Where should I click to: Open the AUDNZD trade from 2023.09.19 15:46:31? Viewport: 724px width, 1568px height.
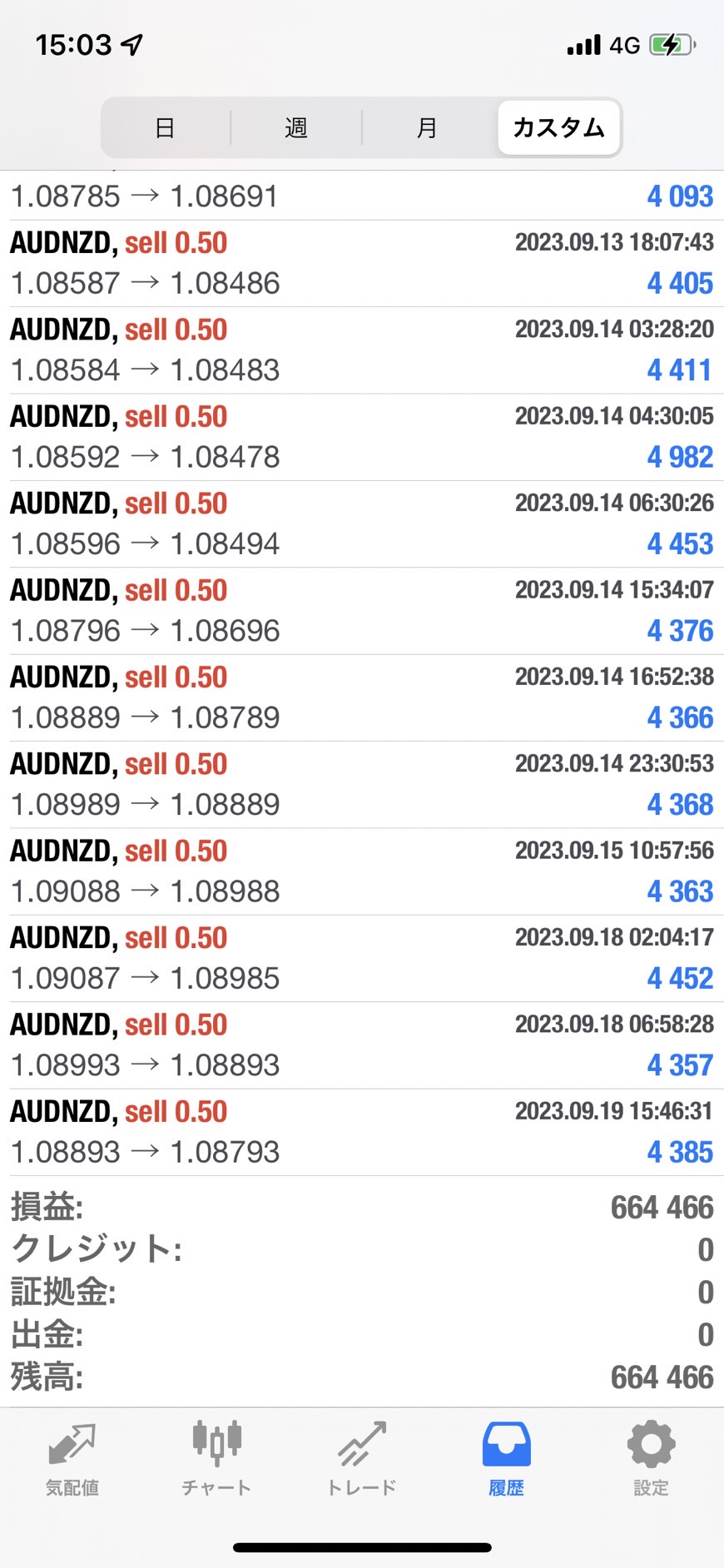[362, 1132]
